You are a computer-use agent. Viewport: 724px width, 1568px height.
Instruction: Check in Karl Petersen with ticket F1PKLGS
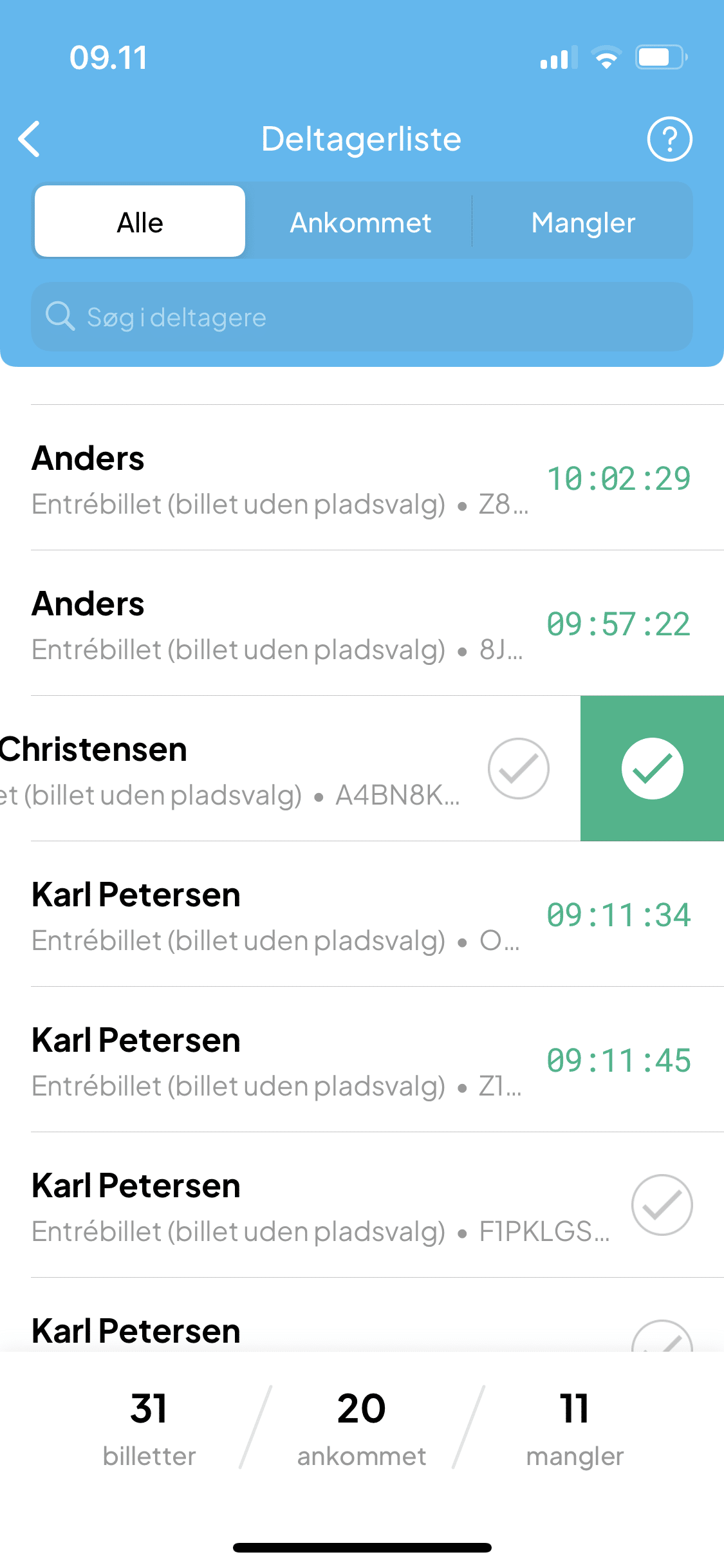(x=662, y=1205)
